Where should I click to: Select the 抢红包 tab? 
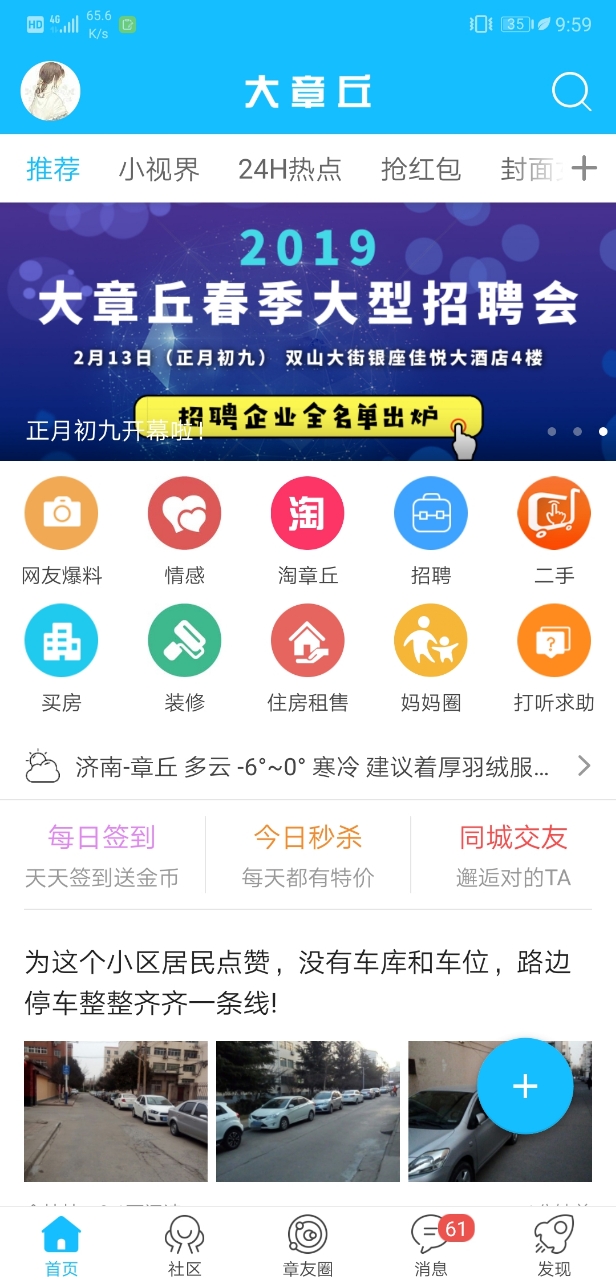point(421,169)
